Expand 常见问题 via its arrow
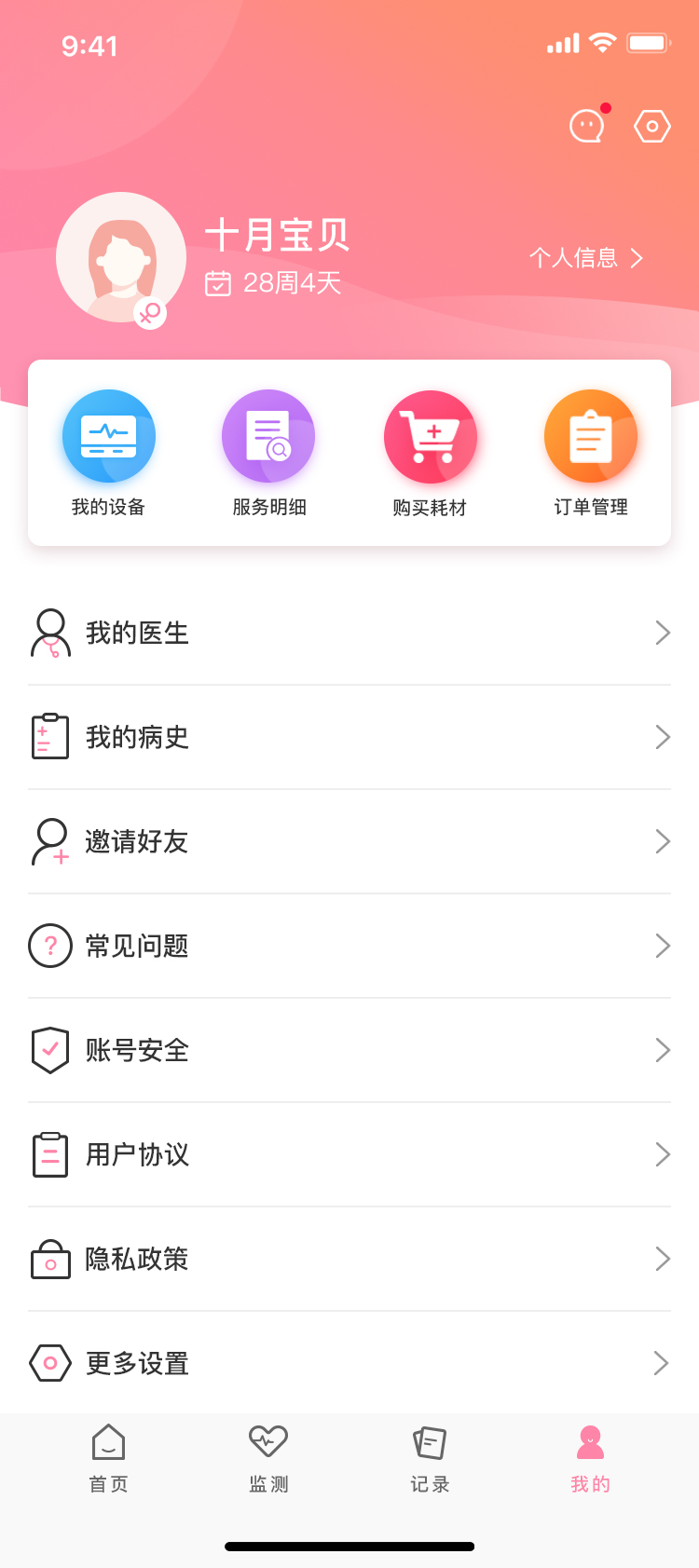699x1568 pixels. [x=663, y=946]
